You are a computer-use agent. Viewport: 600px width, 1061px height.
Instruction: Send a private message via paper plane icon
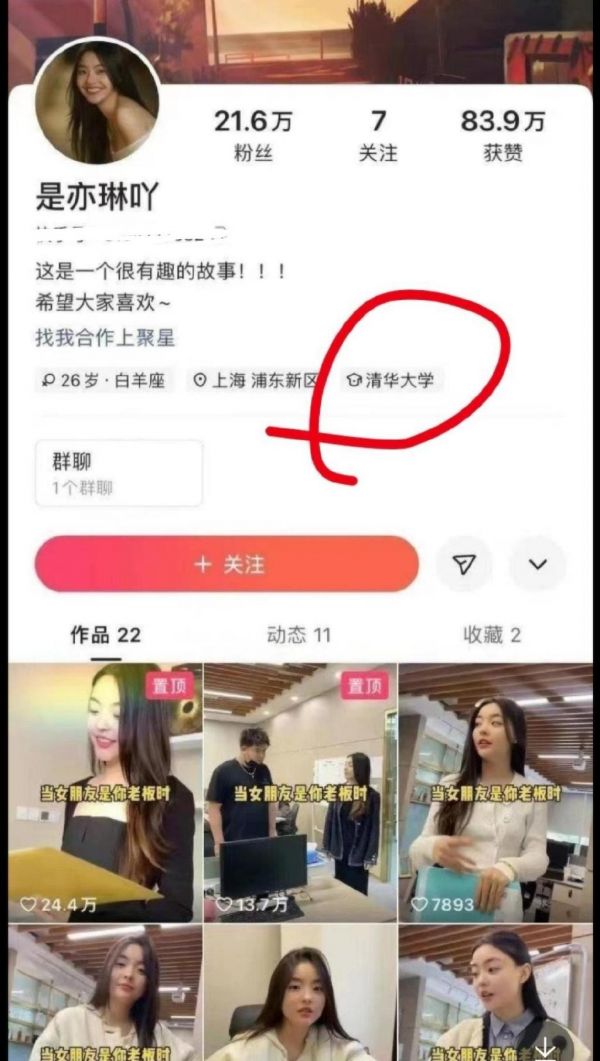pos(463,564)
